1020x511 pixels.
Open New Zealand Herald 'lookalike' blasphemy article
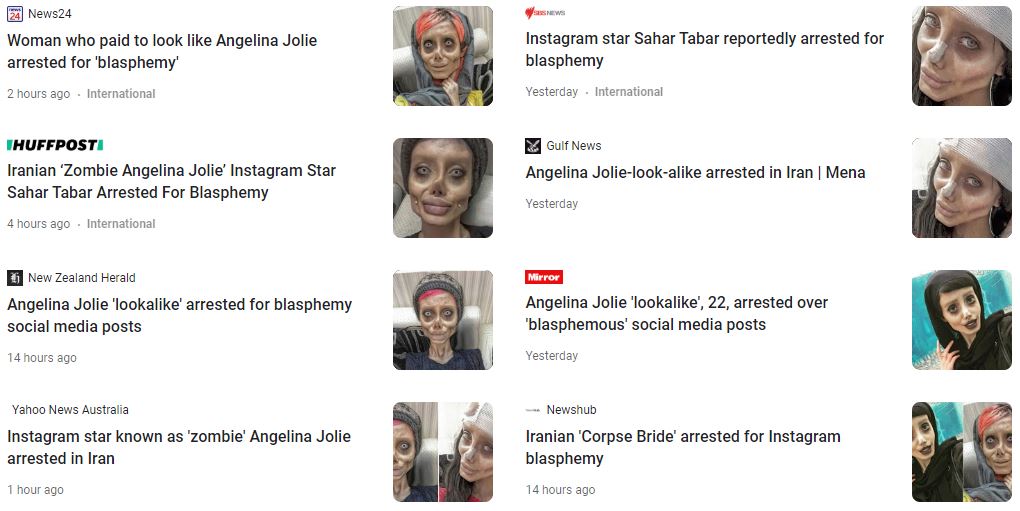[179, 315]
